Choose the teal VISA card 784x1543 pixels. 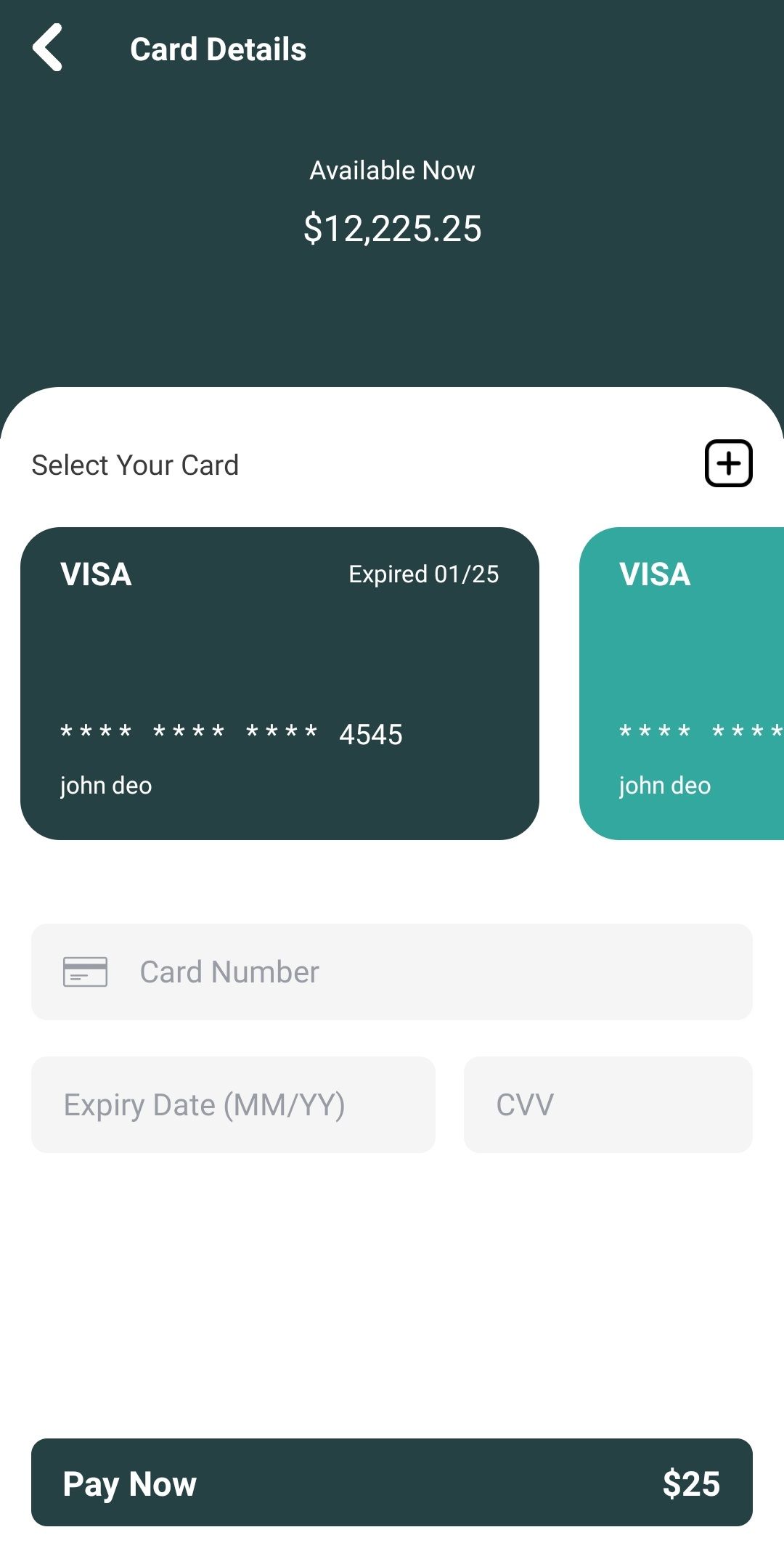point(681,683)
